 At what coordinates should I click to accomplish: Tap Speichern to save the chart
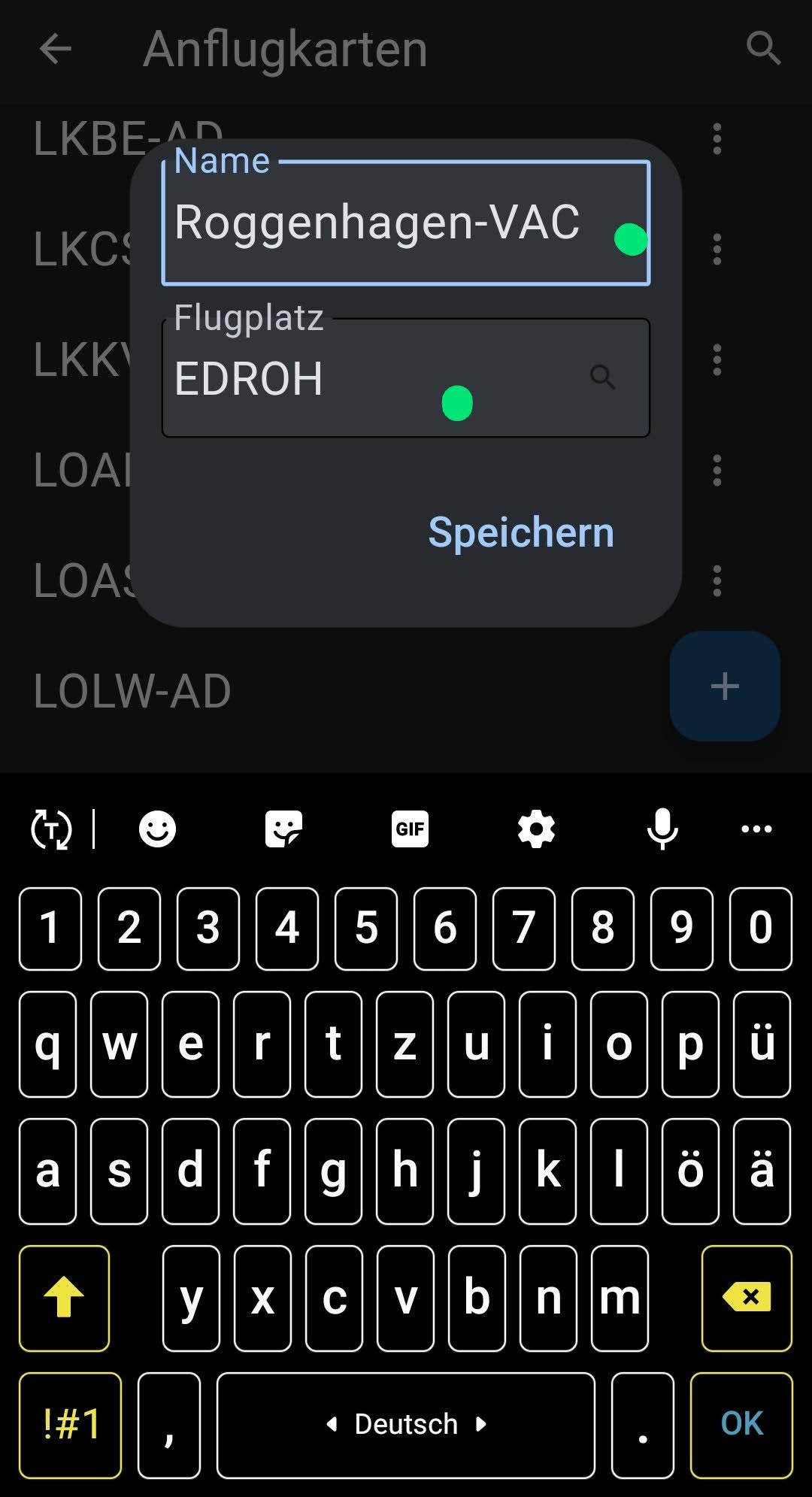(x=520, y=532)
